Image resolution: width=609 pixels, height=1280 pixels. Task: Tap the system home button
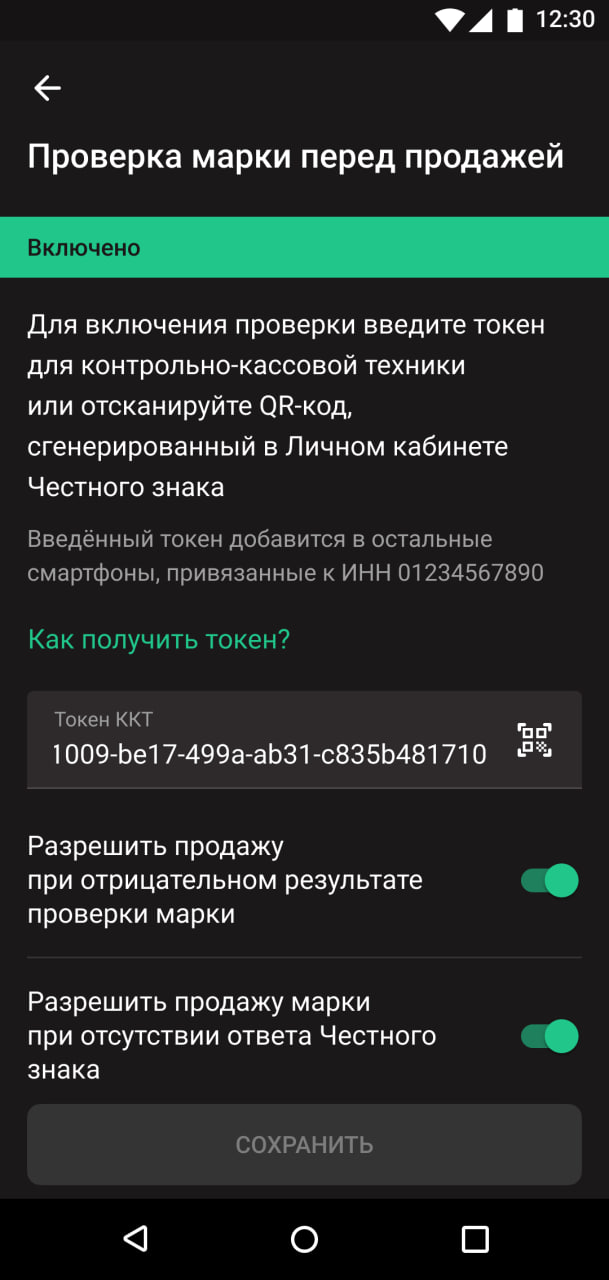click(x=304, y=1239)
